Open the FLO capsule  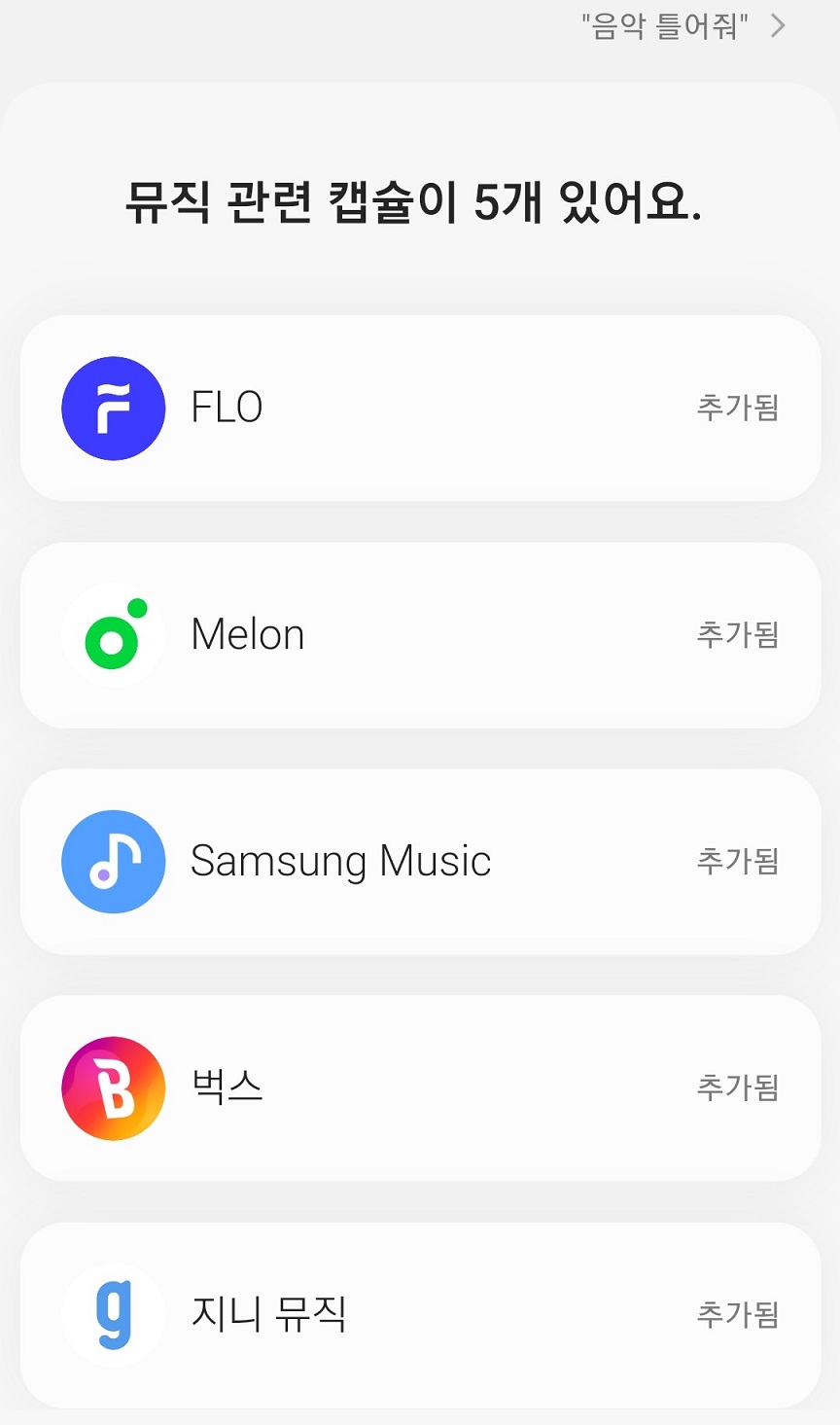coord(420,408)
